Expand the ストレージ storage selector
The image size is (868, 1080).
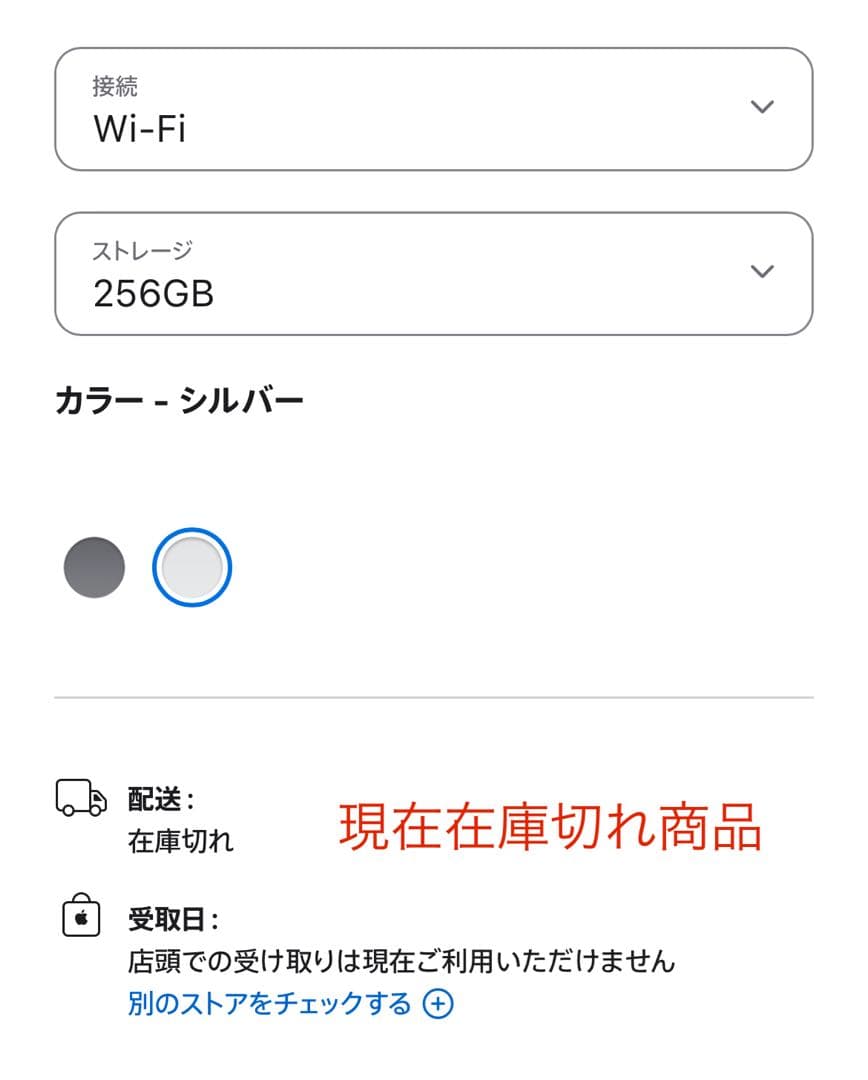(434, 272)
